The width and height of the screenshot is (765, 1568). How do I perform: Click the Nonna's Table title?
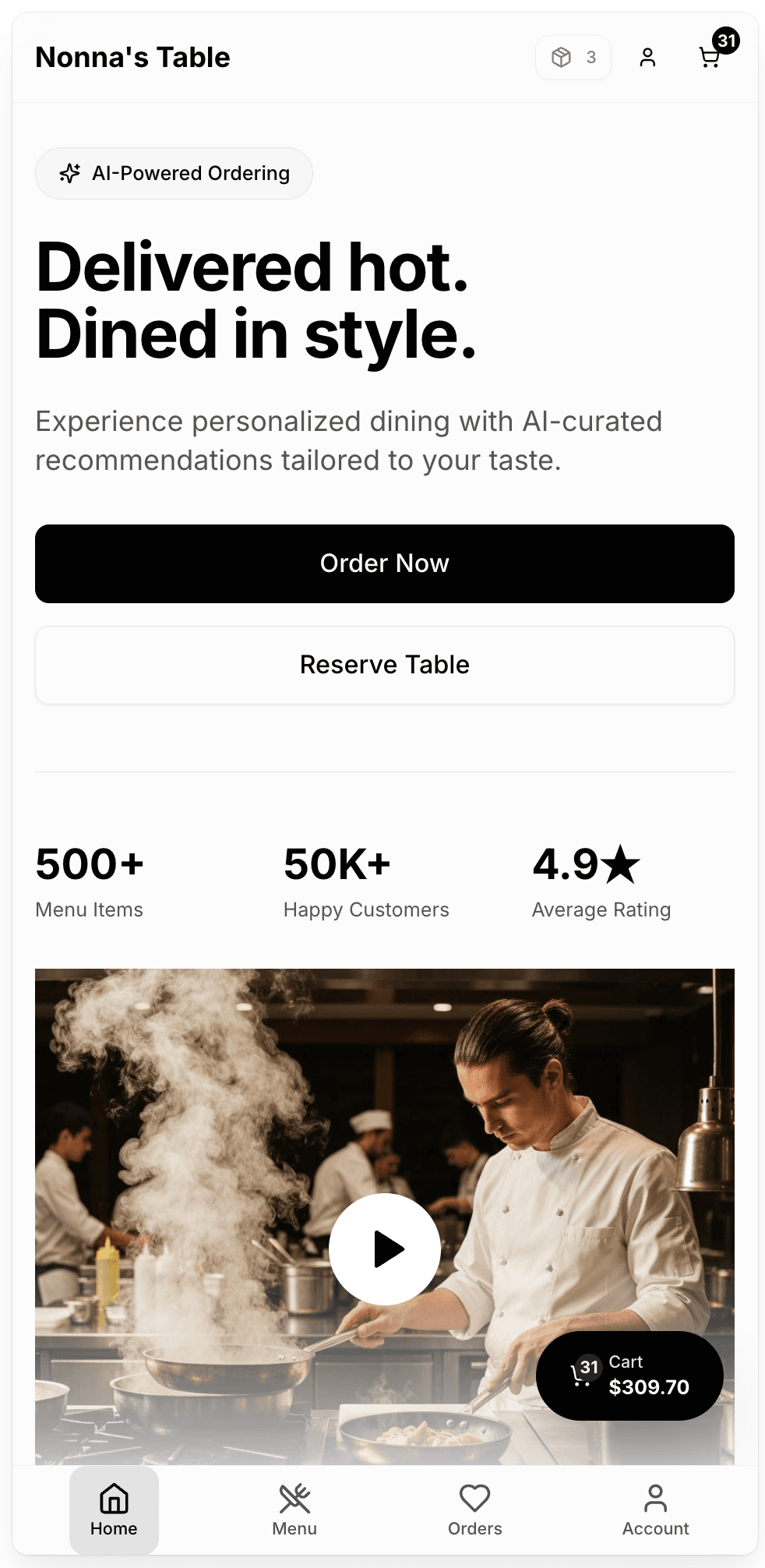click(x=132, y=57)
